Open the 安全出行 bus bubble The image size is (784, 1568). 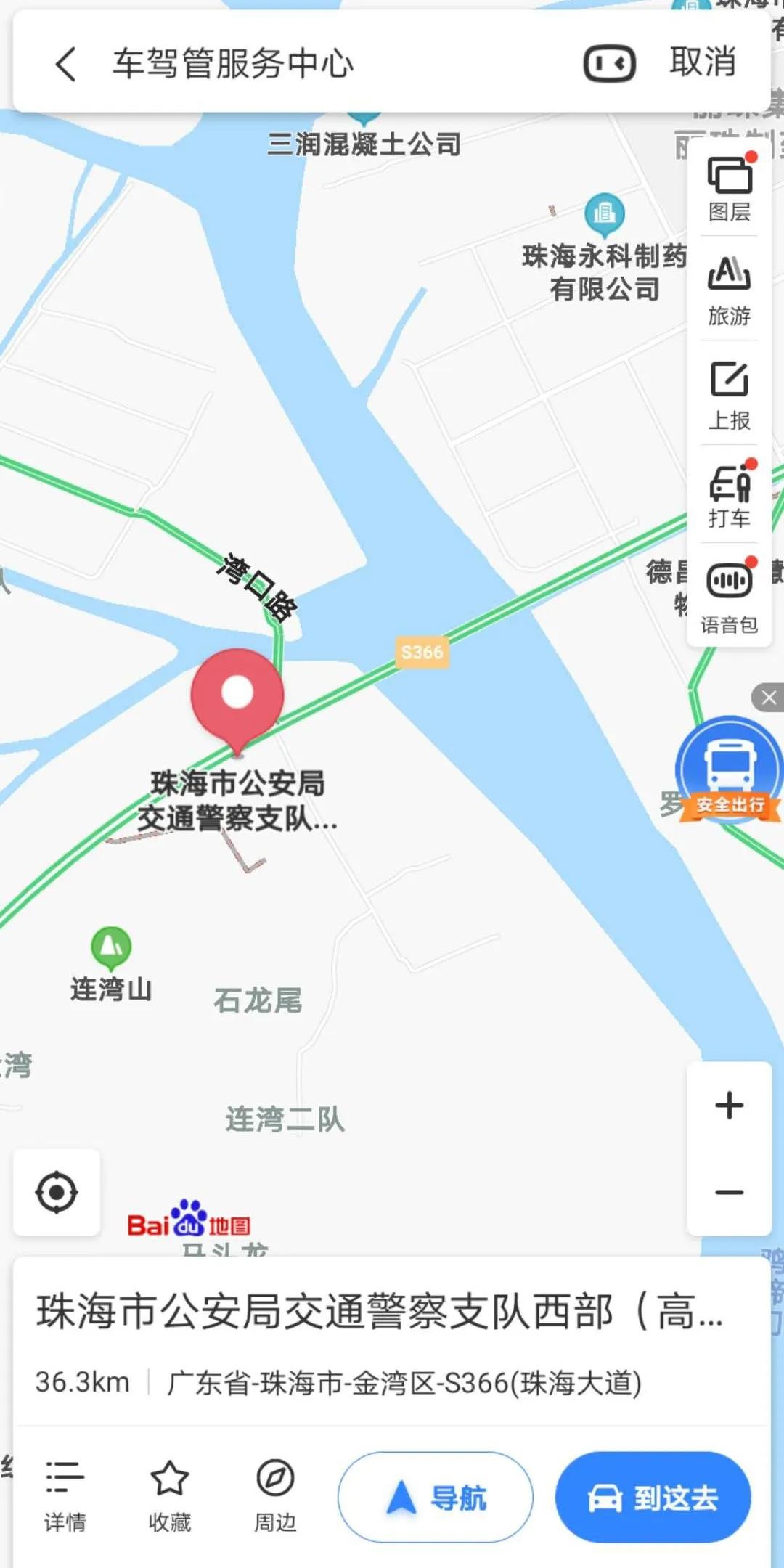click(x=730, y=769)
